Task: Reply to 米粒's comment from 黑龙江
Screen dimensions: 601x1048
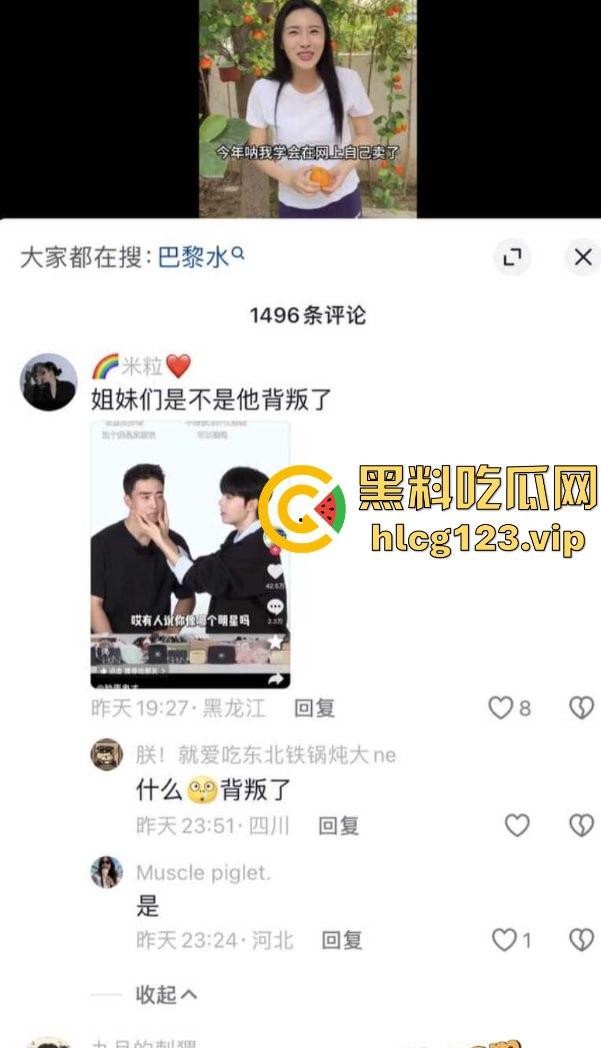Action: pyautogui.click(x=314, y=708)
